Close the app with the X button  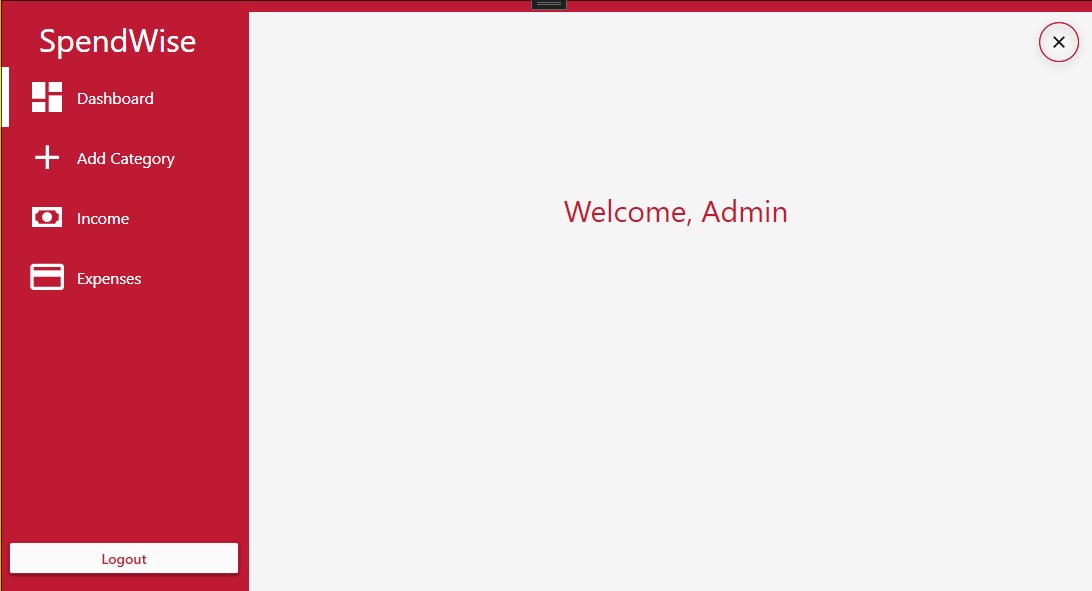(1058, 42)
